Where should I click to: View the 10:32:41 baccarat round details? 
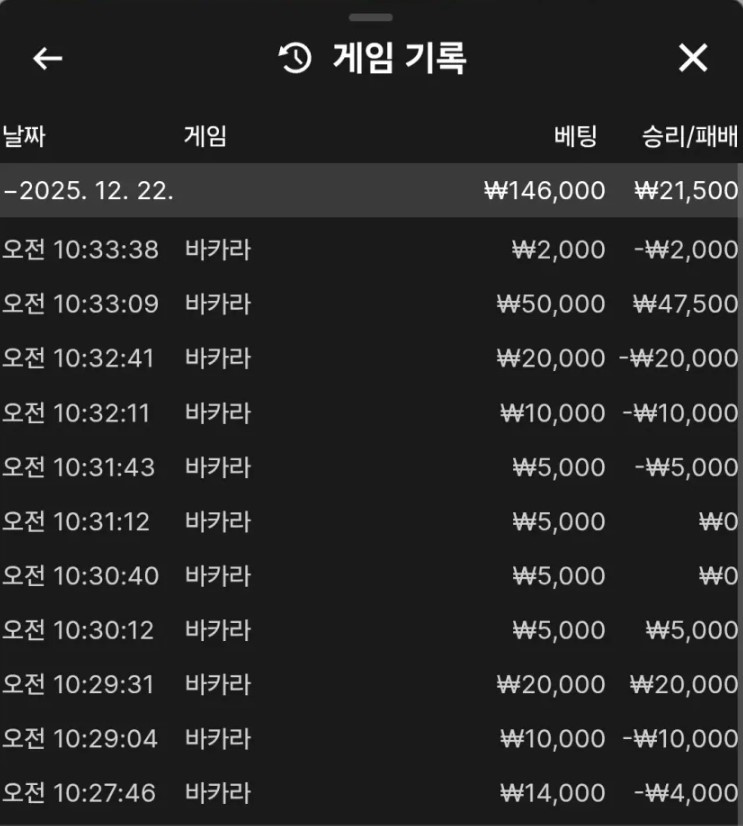point(370,358)
